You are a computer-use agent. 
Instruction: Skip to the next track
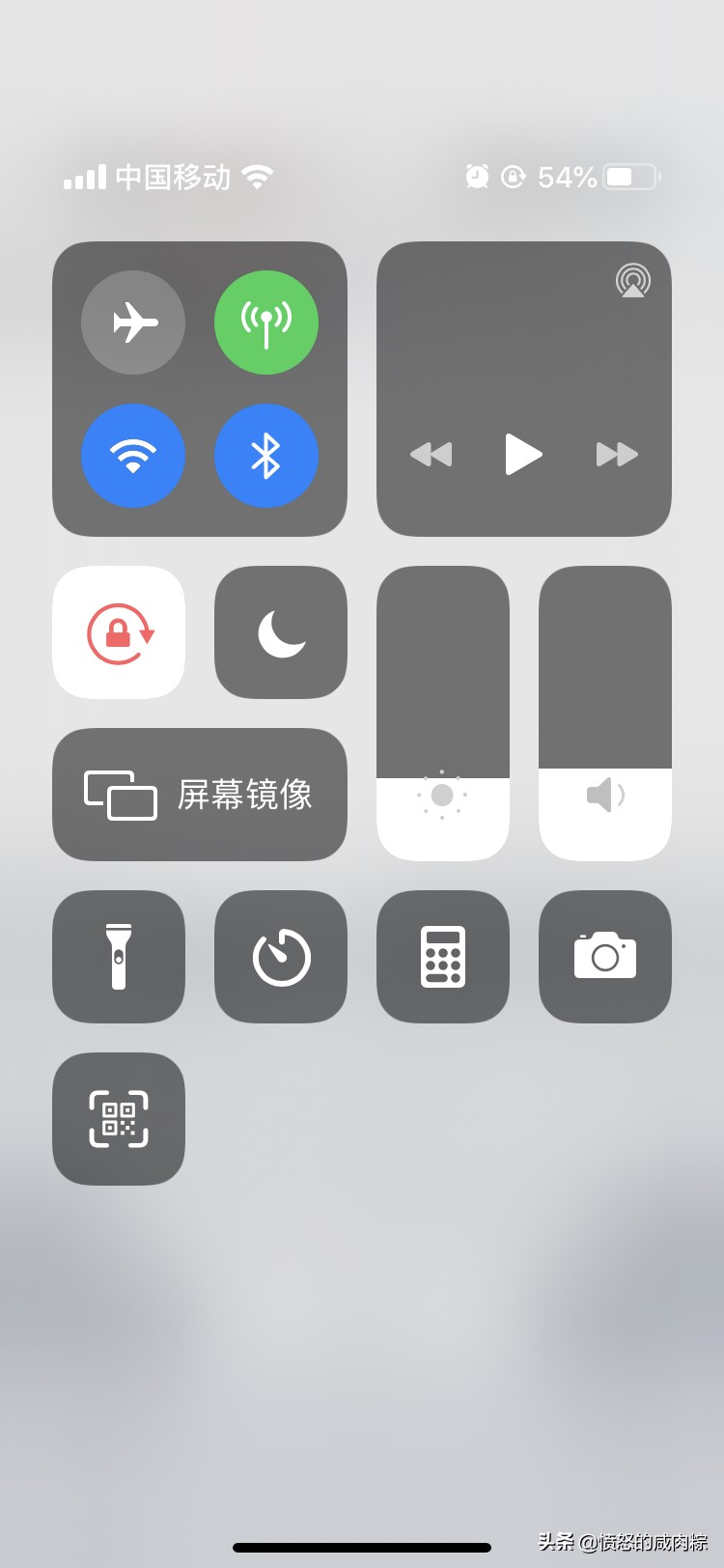tap(617, 454)
